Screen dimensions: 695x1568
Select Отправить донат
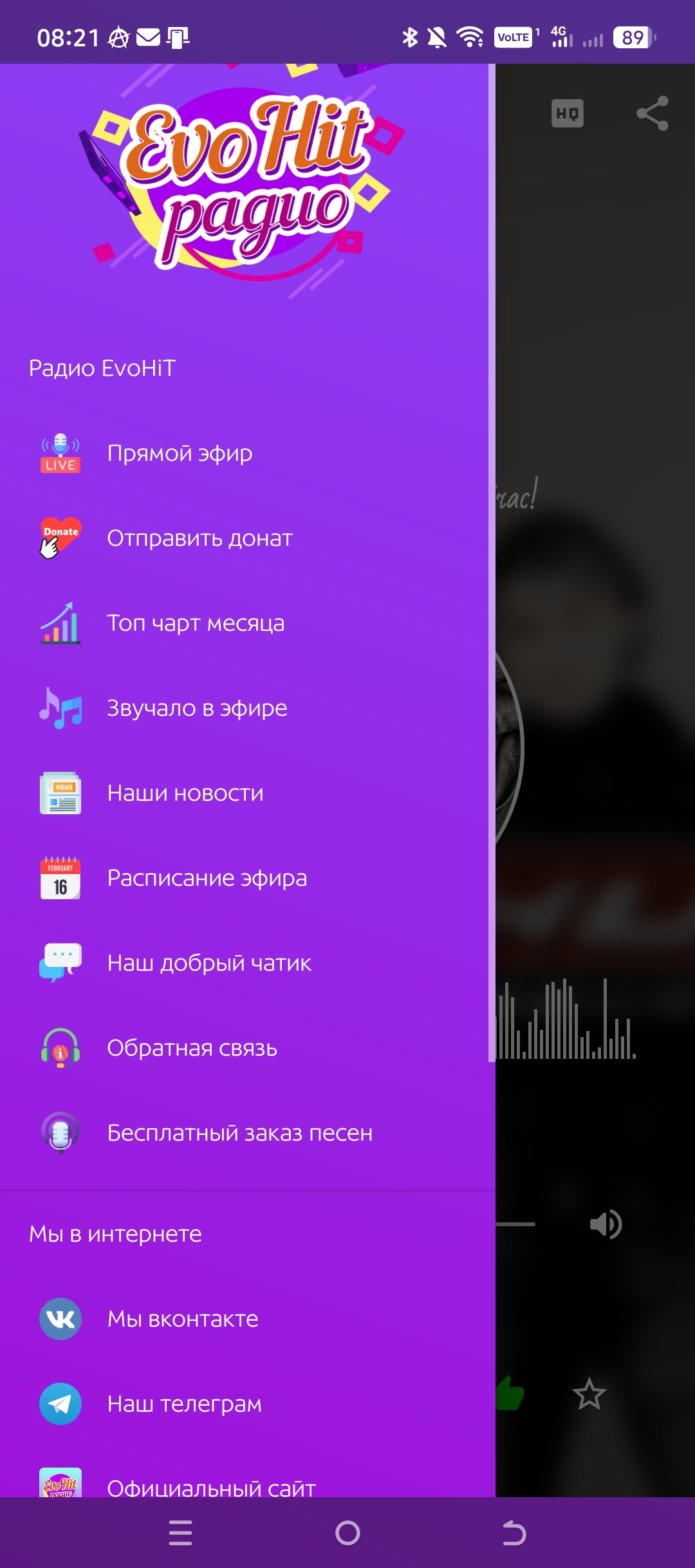(x=199, y=538)
